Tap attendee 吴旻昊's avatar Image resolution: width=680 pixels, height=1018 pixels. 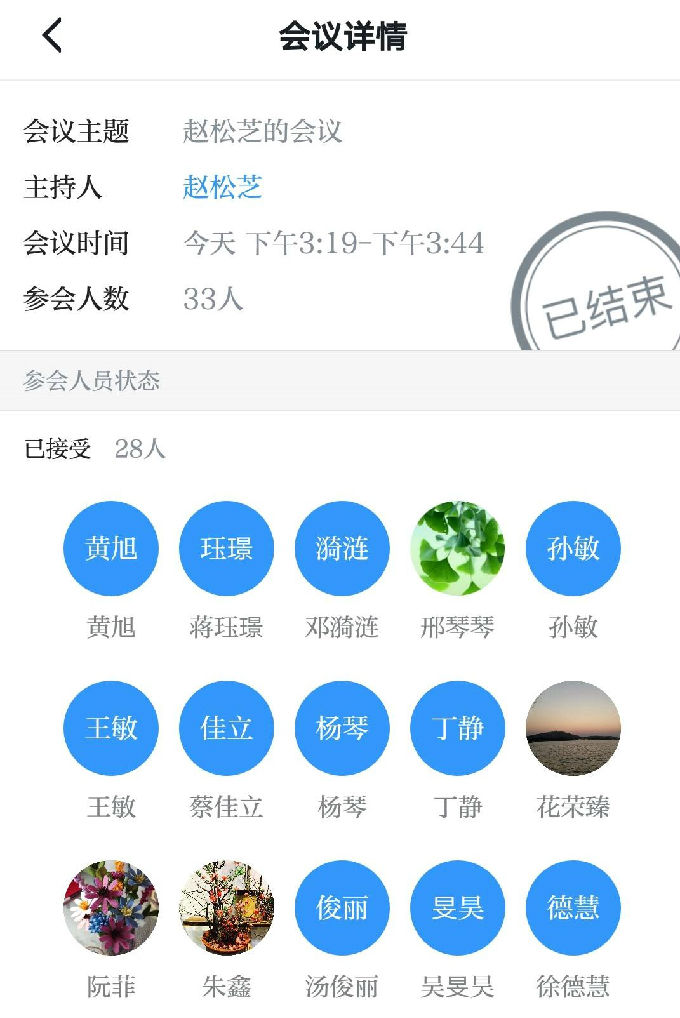457,908
